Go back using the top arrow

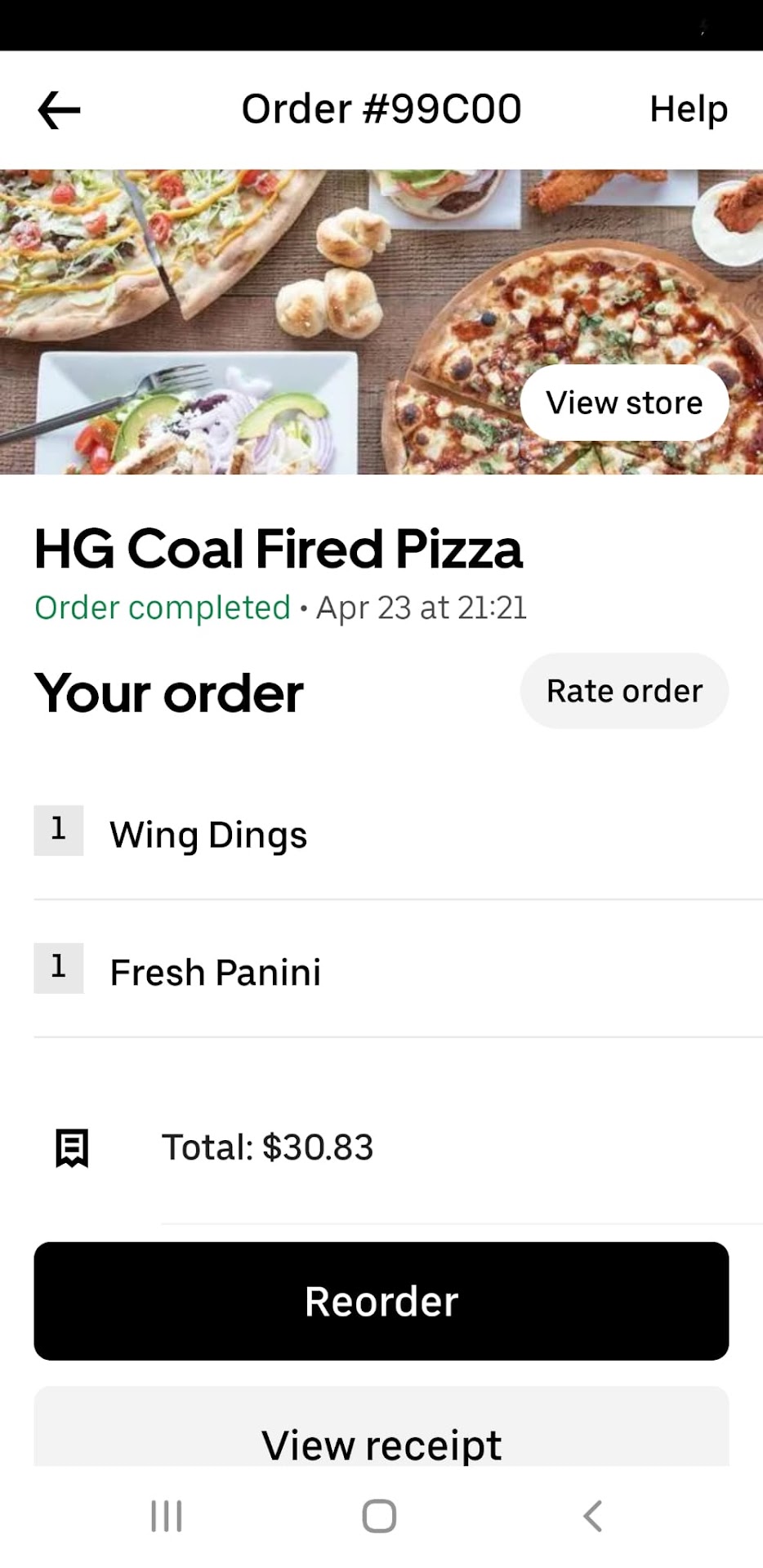click(59, 110)
